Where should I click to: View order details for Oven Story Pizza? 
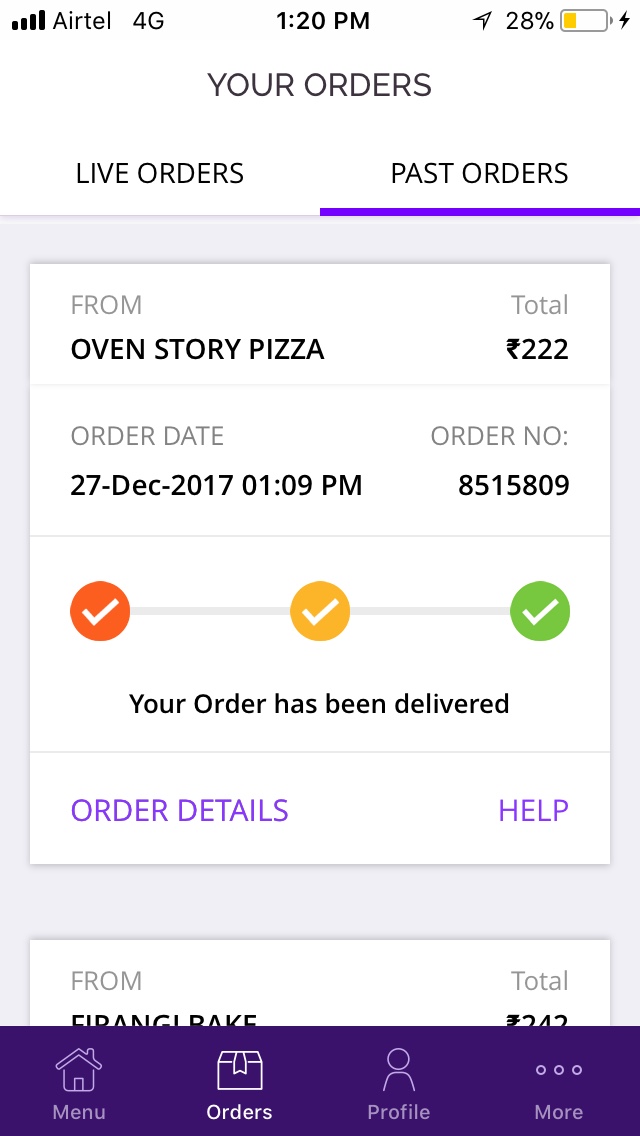[x=180, y=810]
